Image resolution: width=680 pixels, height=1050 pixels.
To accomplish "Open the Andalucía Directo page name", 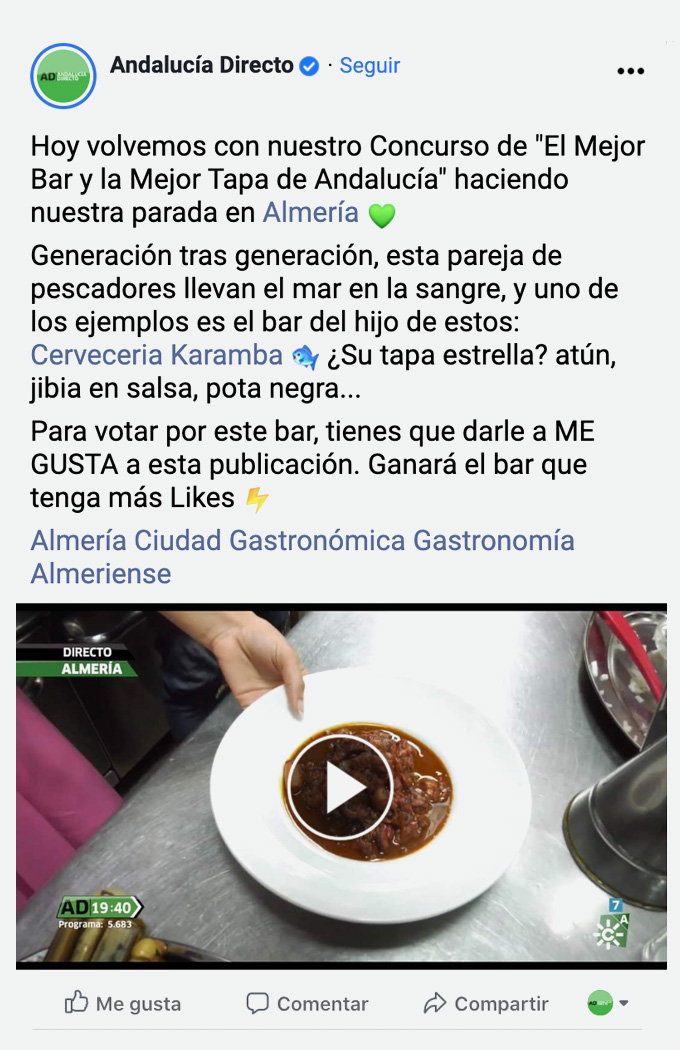I will click(x=201, y=66).
